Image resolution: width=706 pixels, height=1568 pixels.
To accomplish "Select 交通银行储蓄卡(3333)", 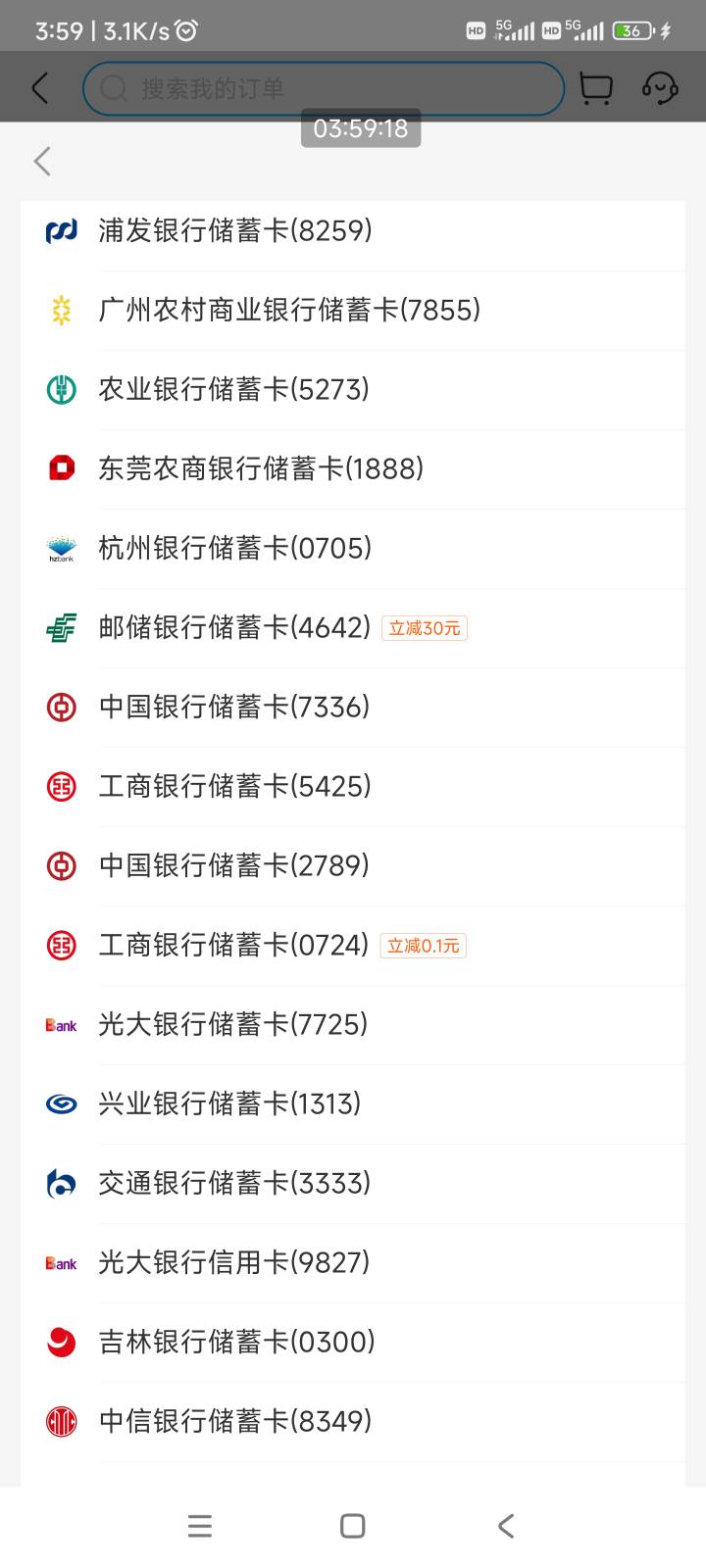I will click(353, 1184).
